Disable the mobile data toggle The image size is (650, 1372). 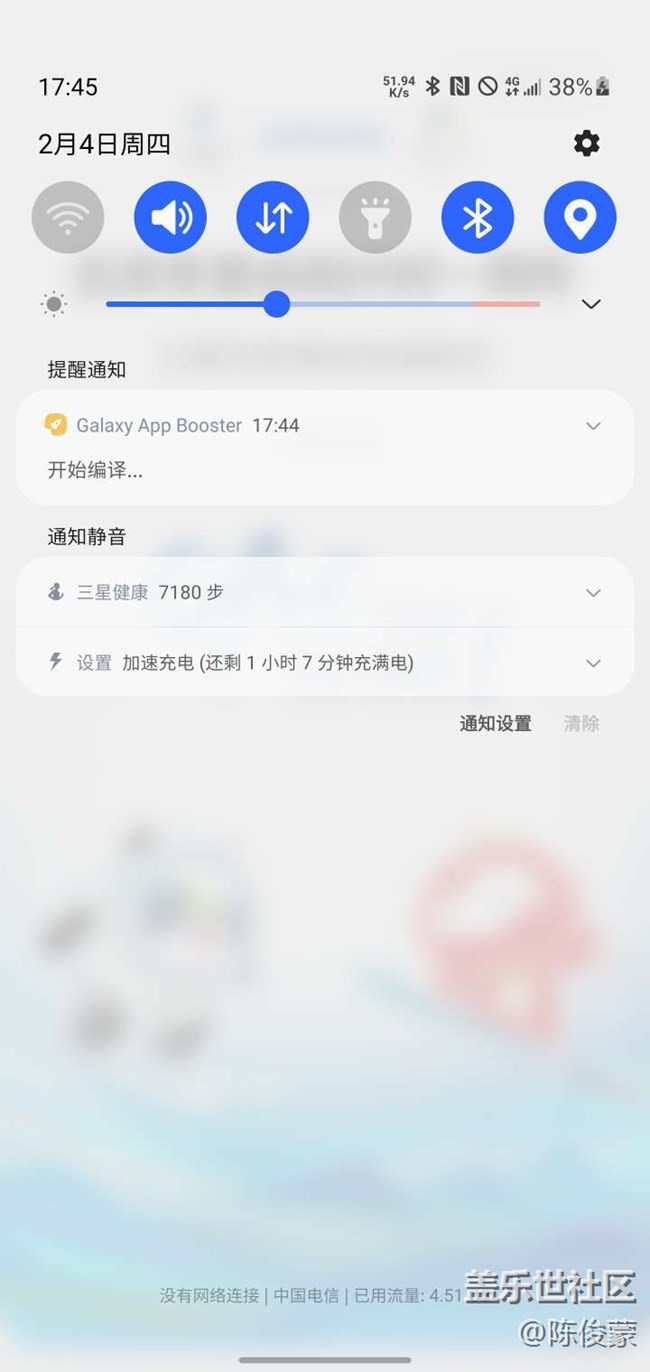pyautogui.click(x=273, y=217)
